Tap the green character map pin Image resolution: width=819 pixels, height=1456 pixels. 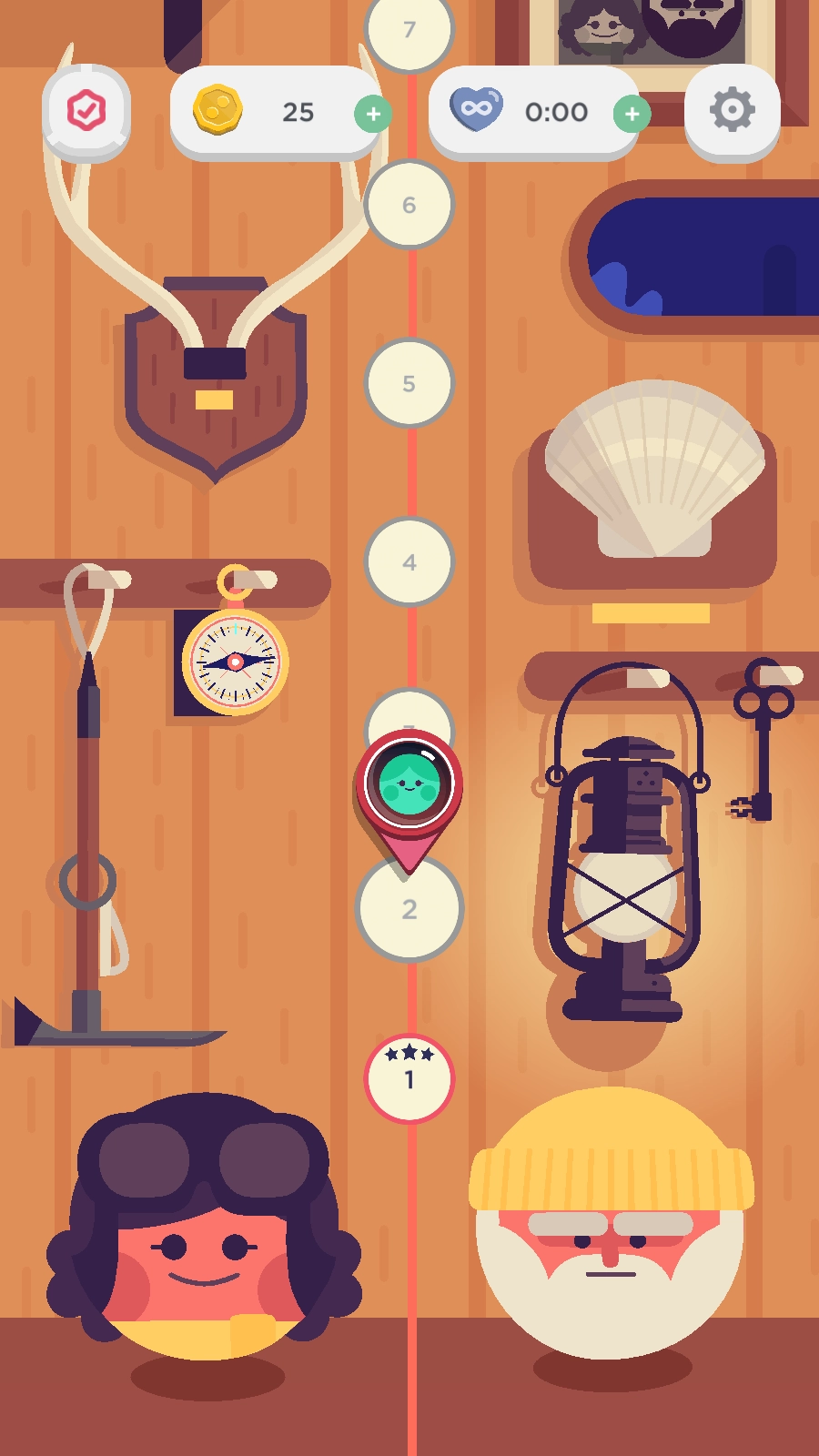409,784
